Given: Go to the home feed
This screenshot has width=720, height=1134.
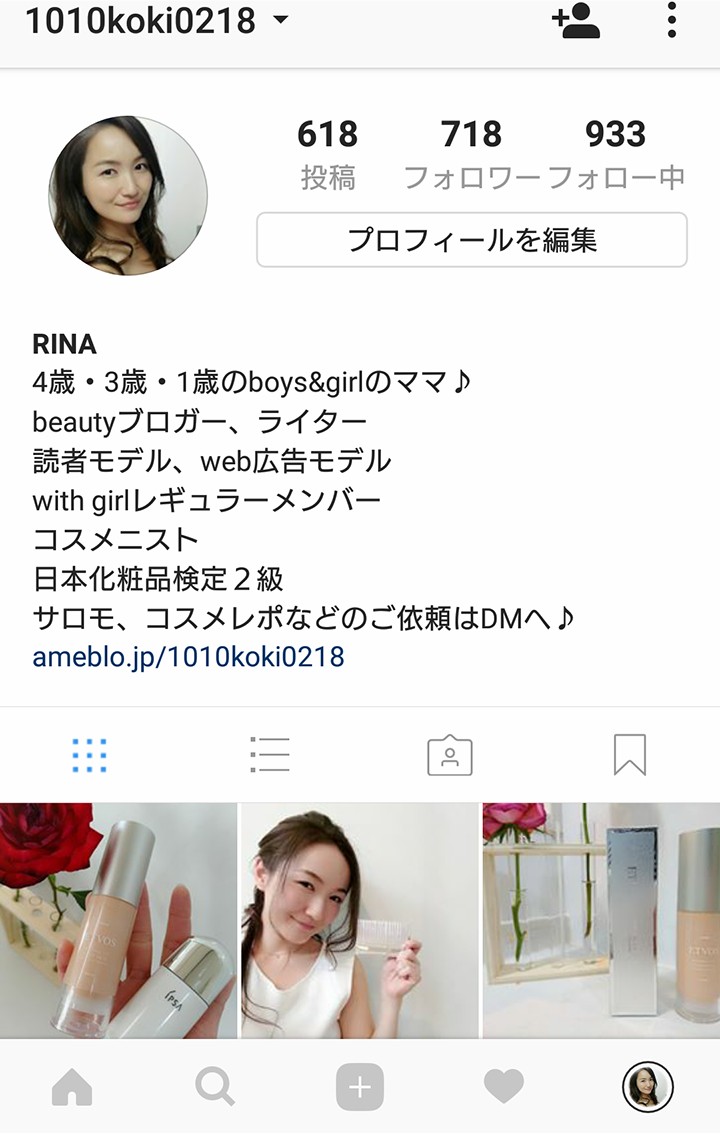Looking at the screenshot, I should pyautogui.click(x=72, y=1087).
